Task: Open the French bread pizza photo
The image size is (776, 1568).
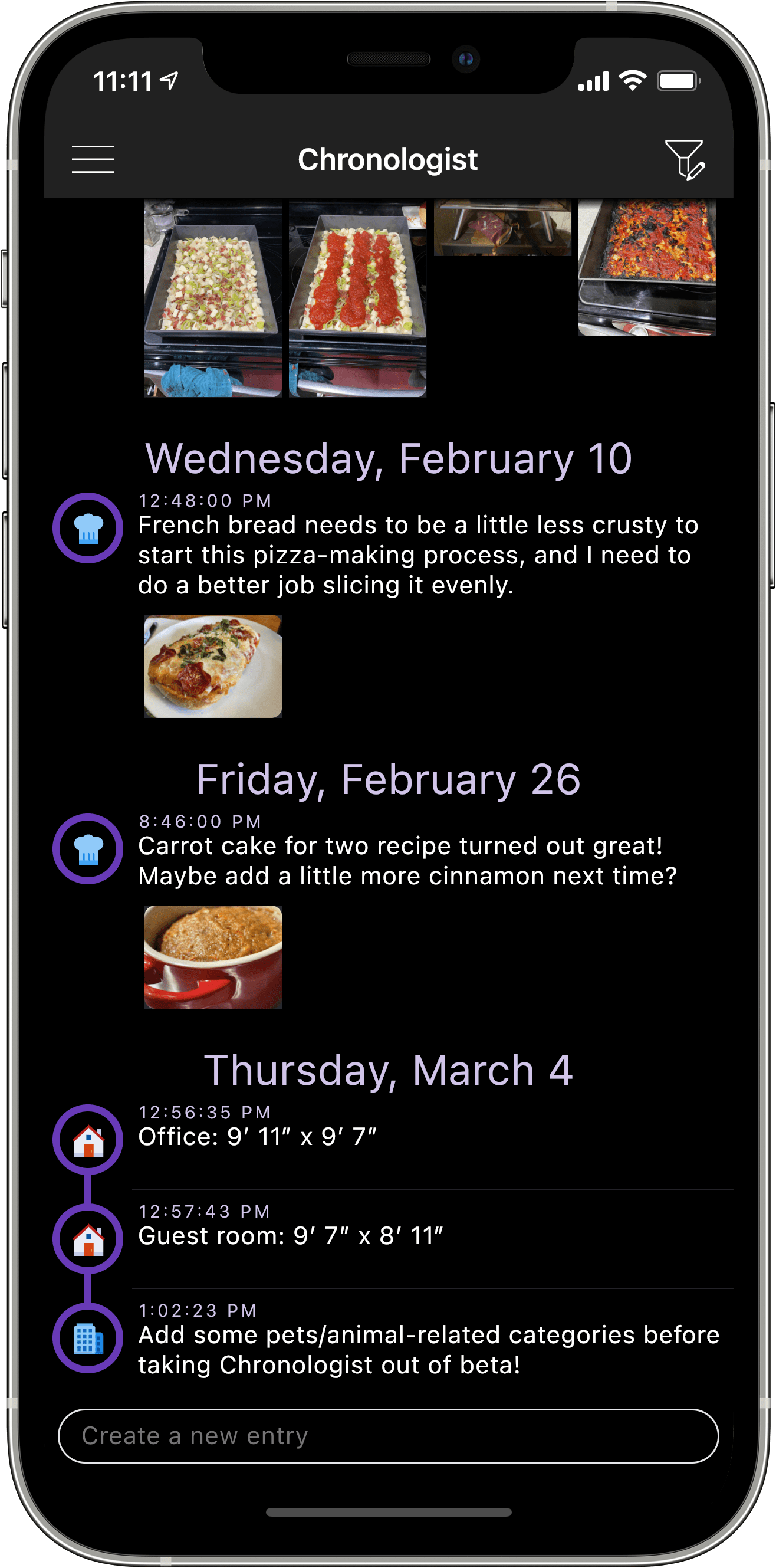Action: 213,666
